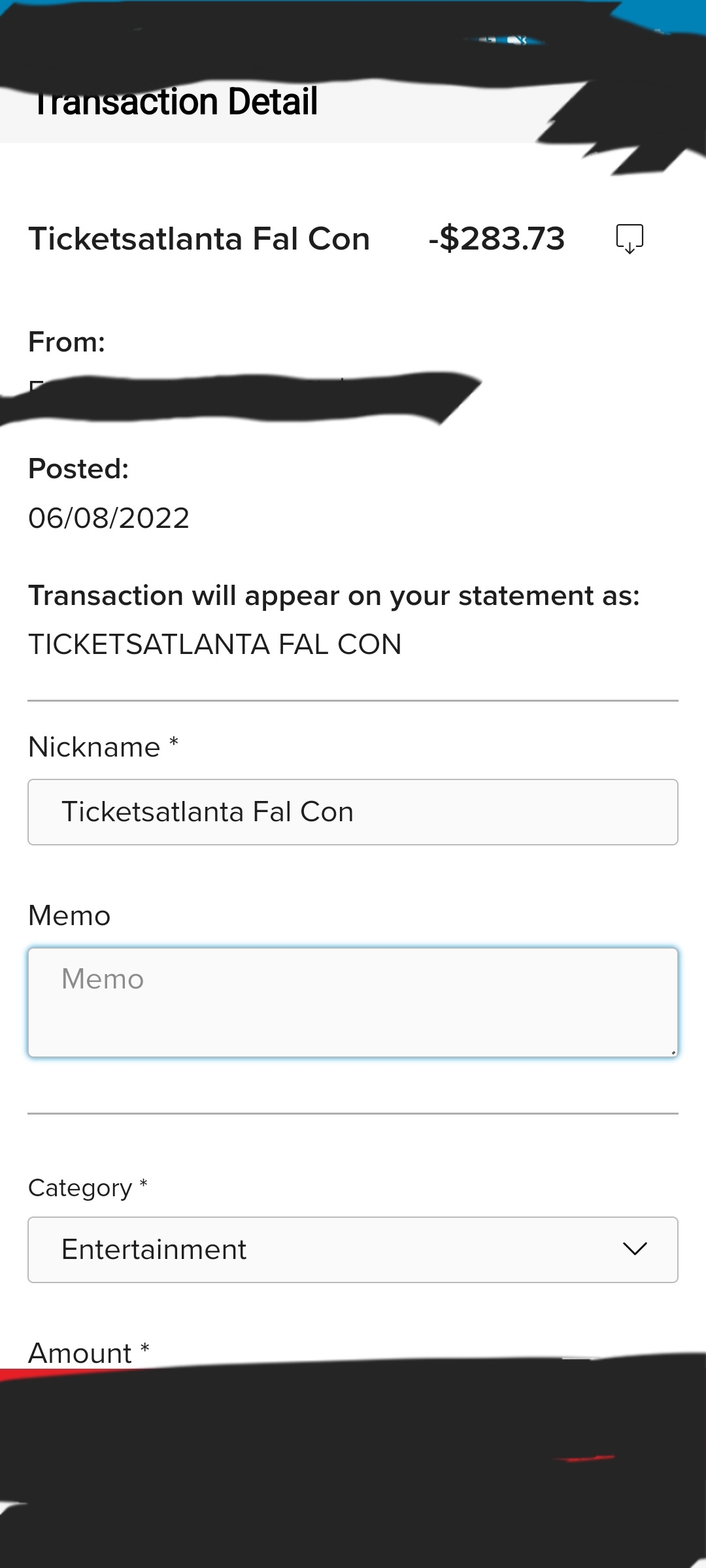Select the transaction title Ticketsatlanta Fal Con
This screenshot has height=1568, width=706.
199,238
